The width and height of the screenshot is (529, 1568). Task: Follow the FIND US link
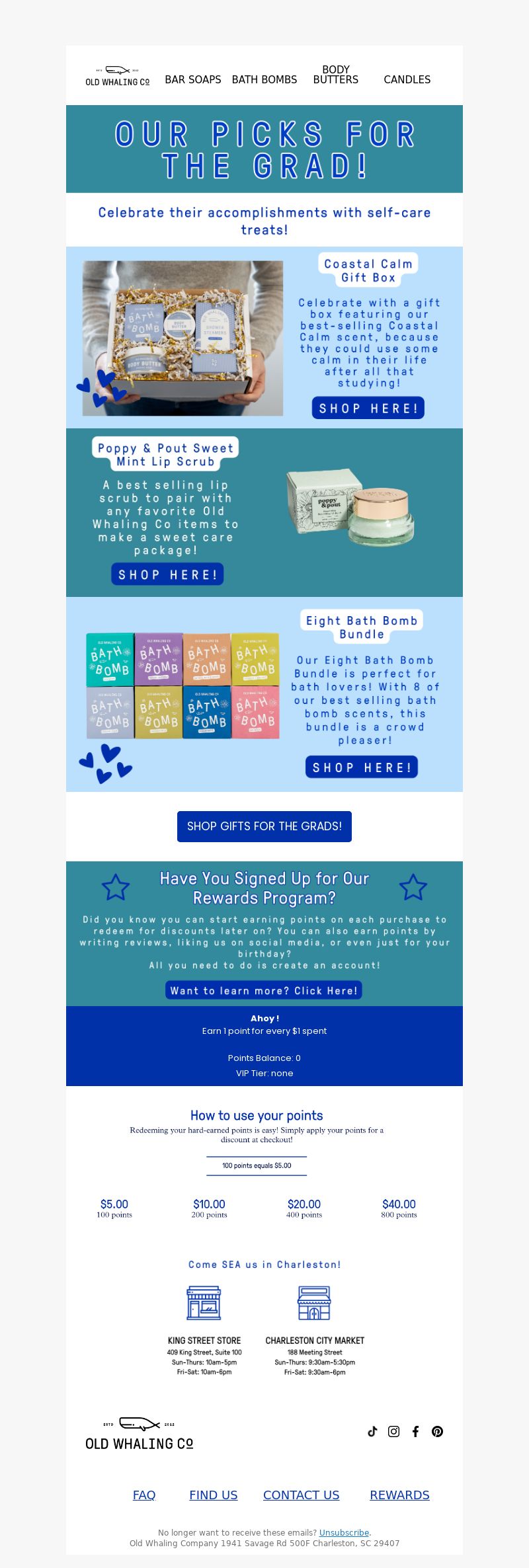point(213,1495)
